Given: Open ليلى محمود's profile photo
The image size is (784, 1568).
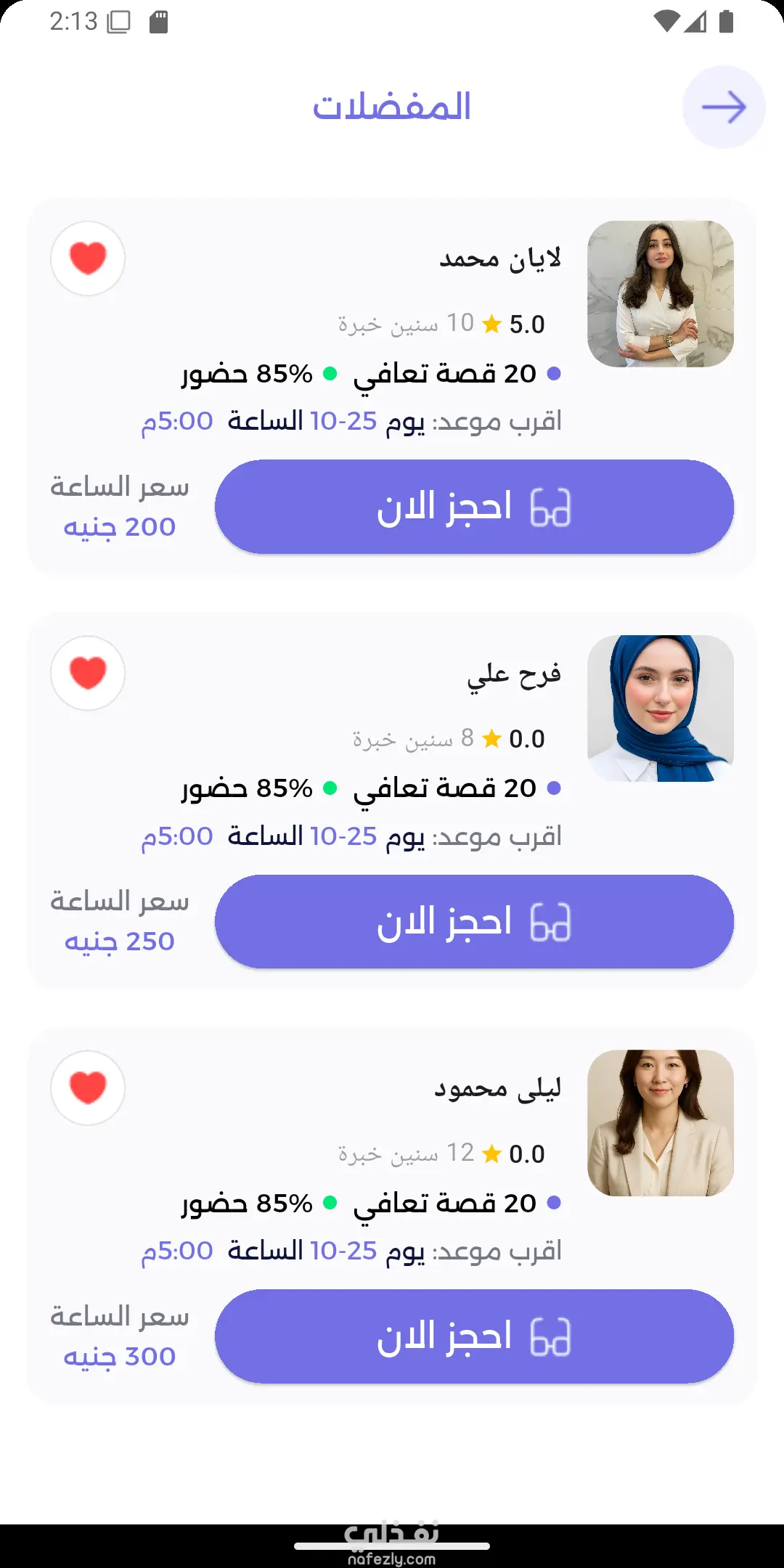Looking at the screenshot, I should click(660, 1123).
